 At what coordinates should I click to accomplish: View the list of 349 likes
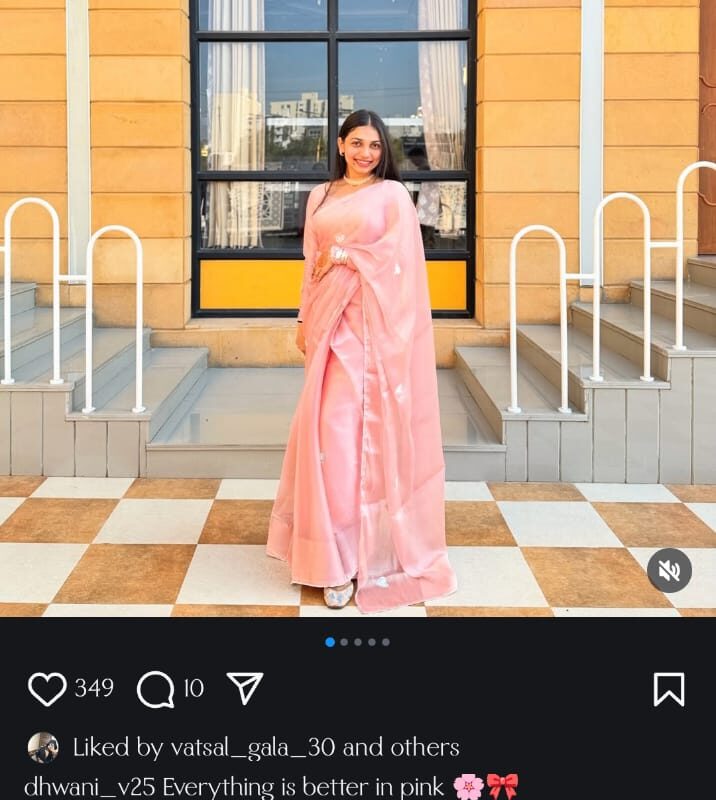(x=94, y=688)
